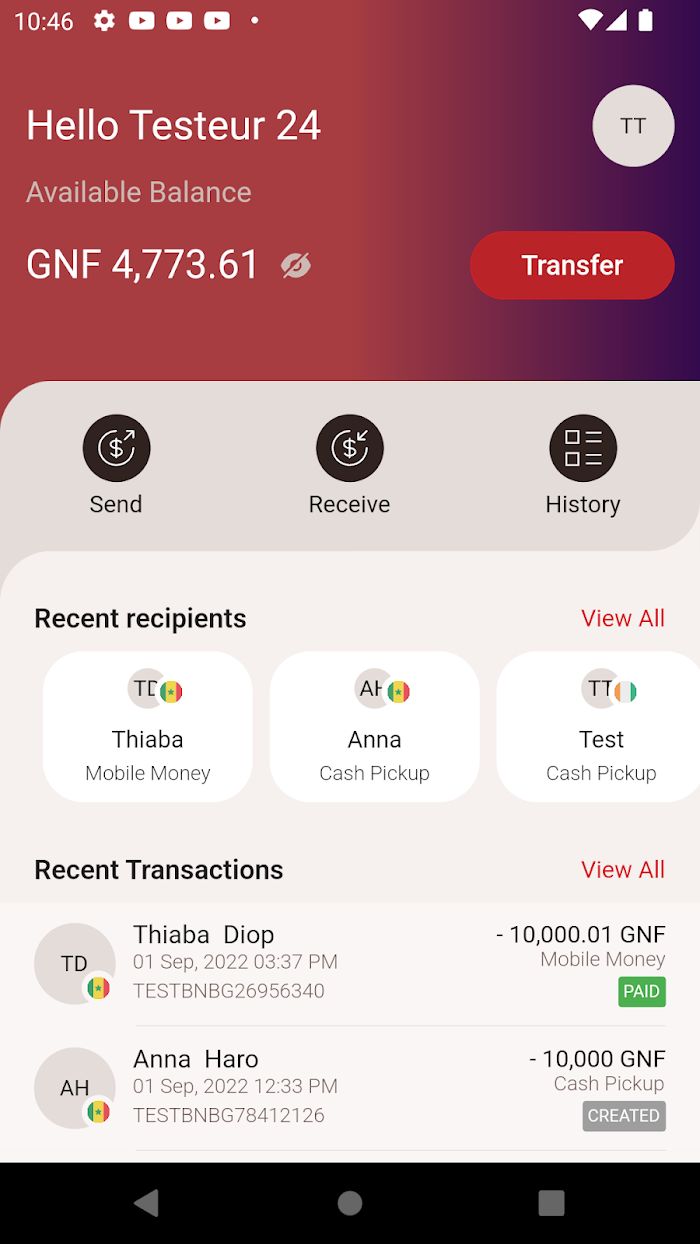700x1244 pixels.
Task: Open Thiaba Diop transaction details
Action: (x=350, y=963)
